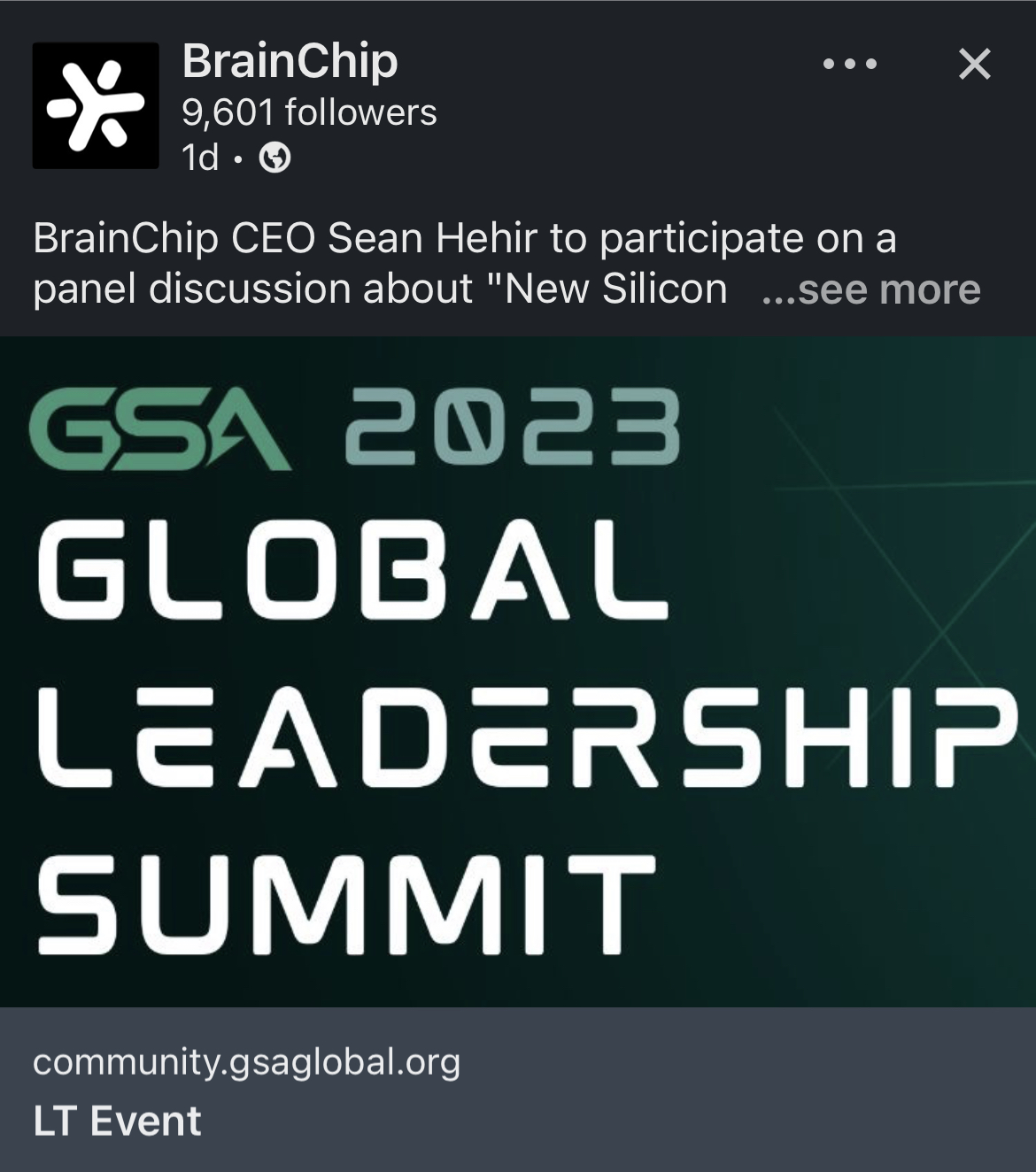The height and width of the screenshot is (1172, 1036).
Task: Open the BrainChip page name
Action: [x=290, y=61]
